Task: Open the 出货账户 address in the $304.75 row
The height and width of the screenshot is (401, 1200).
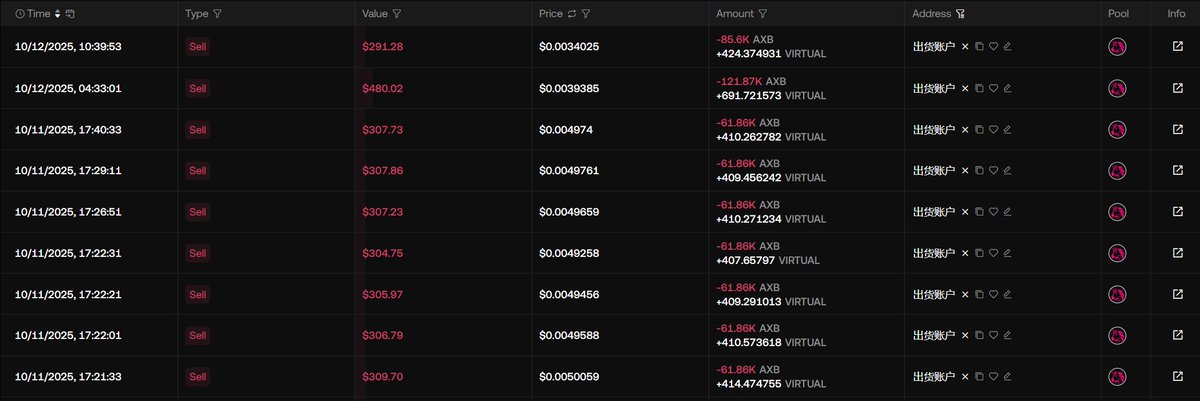Action: (x=933, y=253)
